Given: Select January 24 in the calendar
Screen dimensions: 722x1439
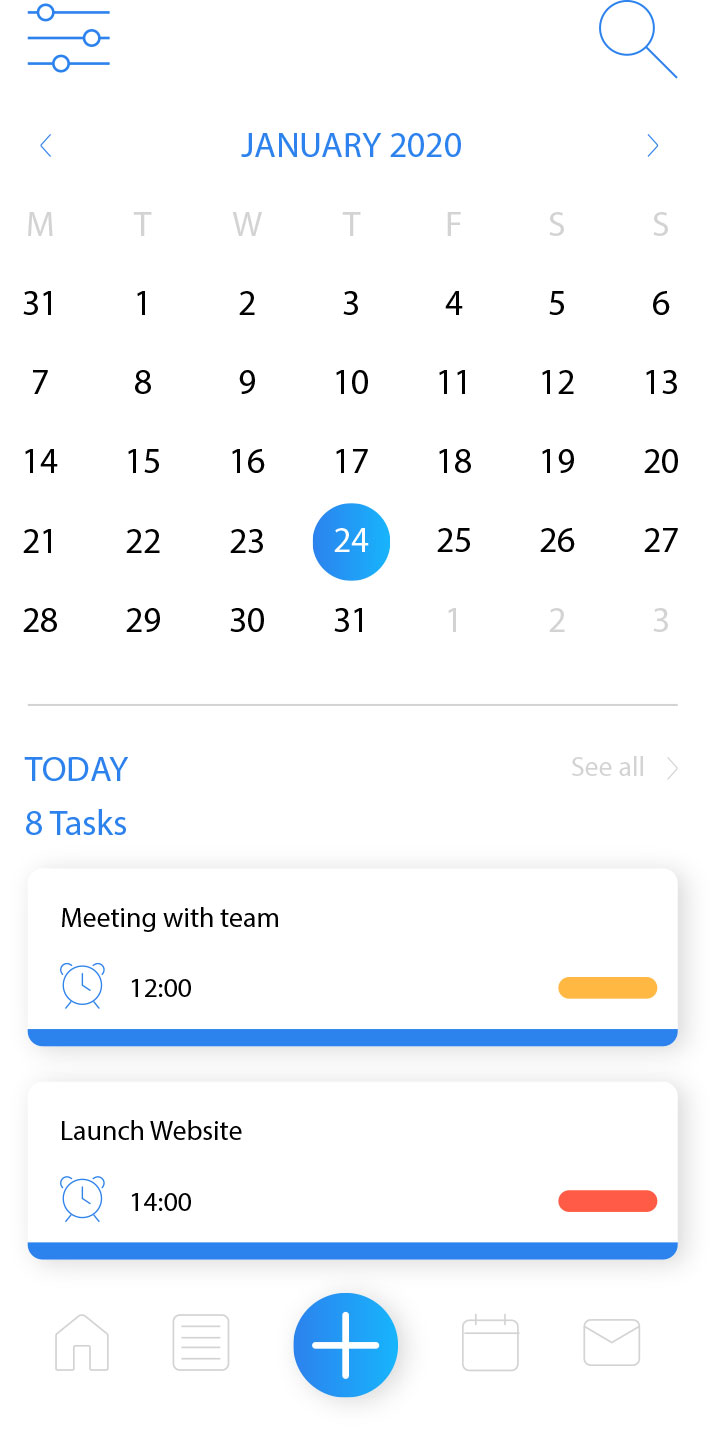Looking at the screenshot, I should pos(351,541).
